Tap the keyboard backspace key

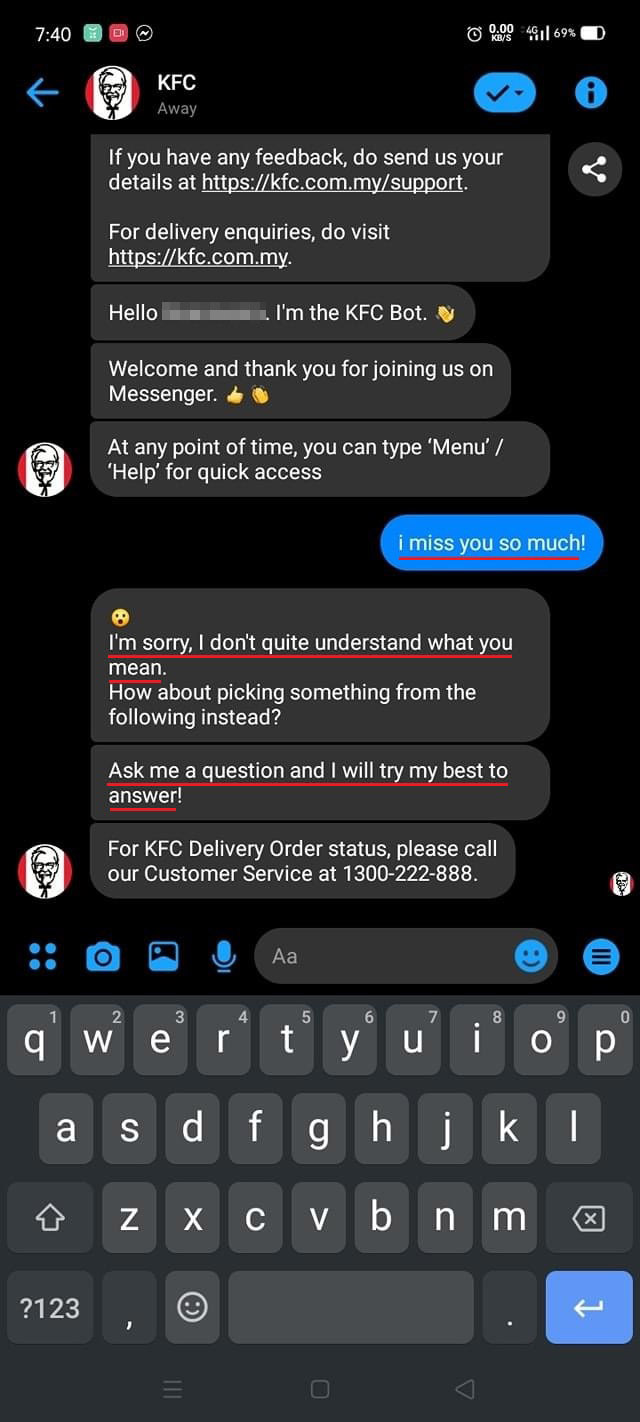coord(588,1218)
